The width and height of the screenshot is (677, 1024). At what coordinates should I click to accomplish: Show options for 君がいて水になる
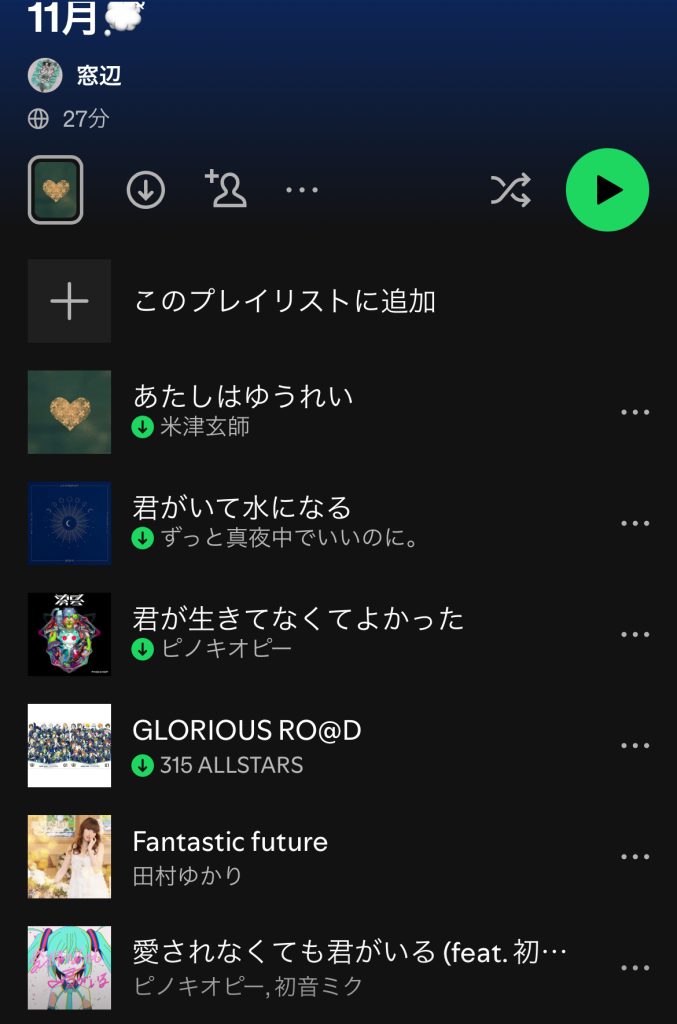[x=635, y=523]
